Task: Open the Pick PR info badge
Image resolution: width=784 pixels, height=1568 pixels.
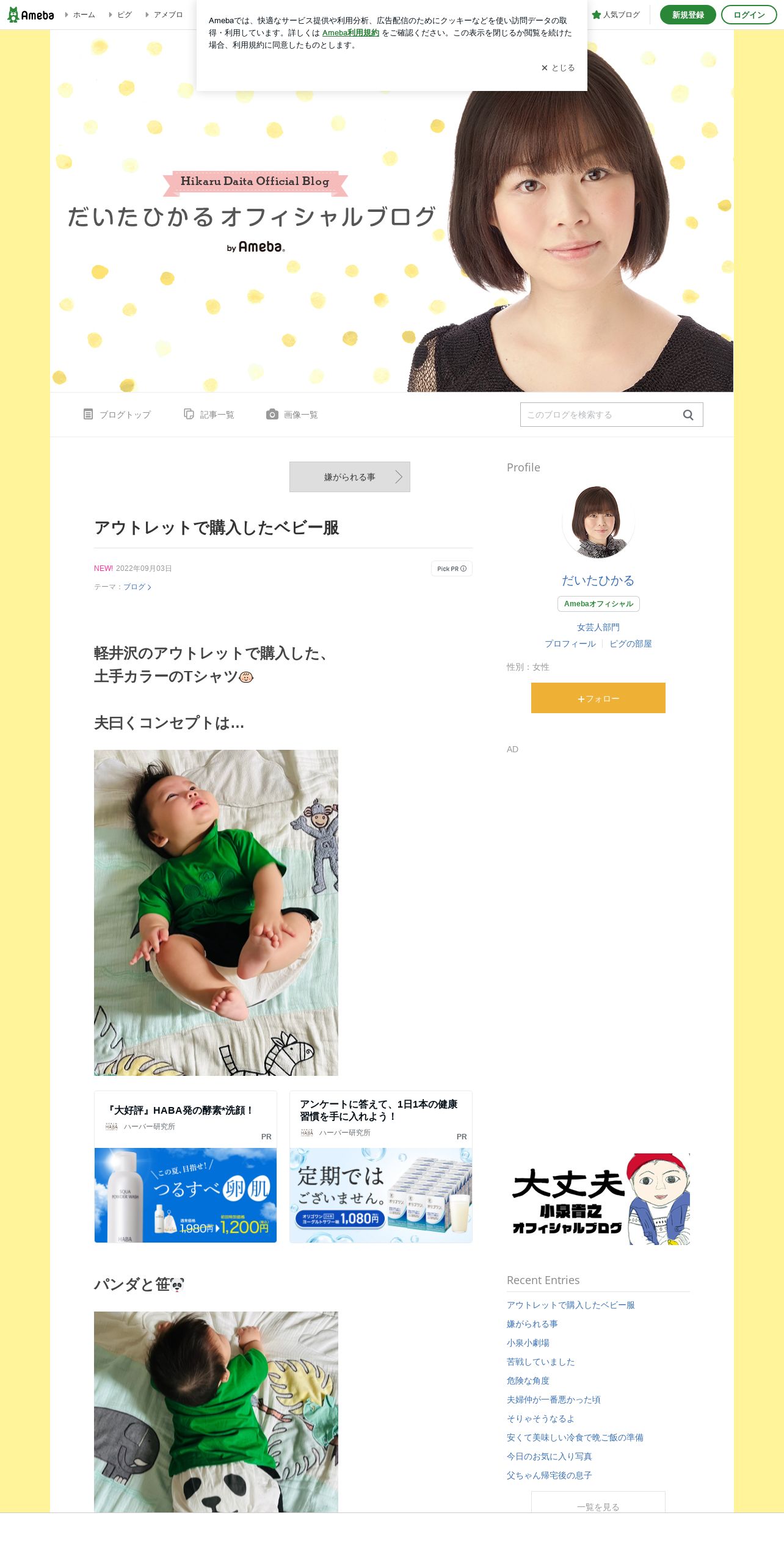Action: coord(451,568)
